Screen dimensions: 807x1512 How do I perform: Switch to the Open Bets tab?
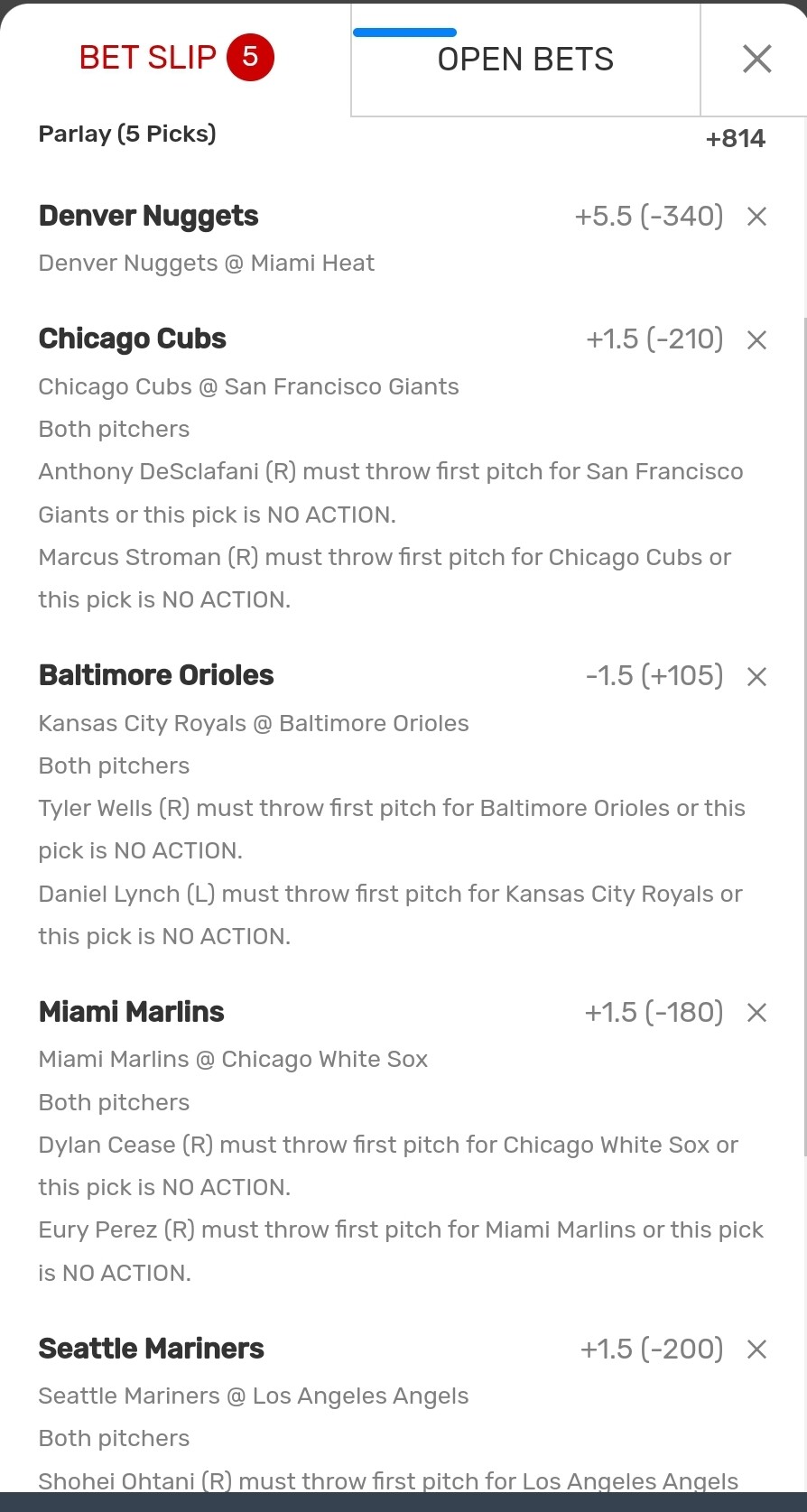tap(524, 60)
